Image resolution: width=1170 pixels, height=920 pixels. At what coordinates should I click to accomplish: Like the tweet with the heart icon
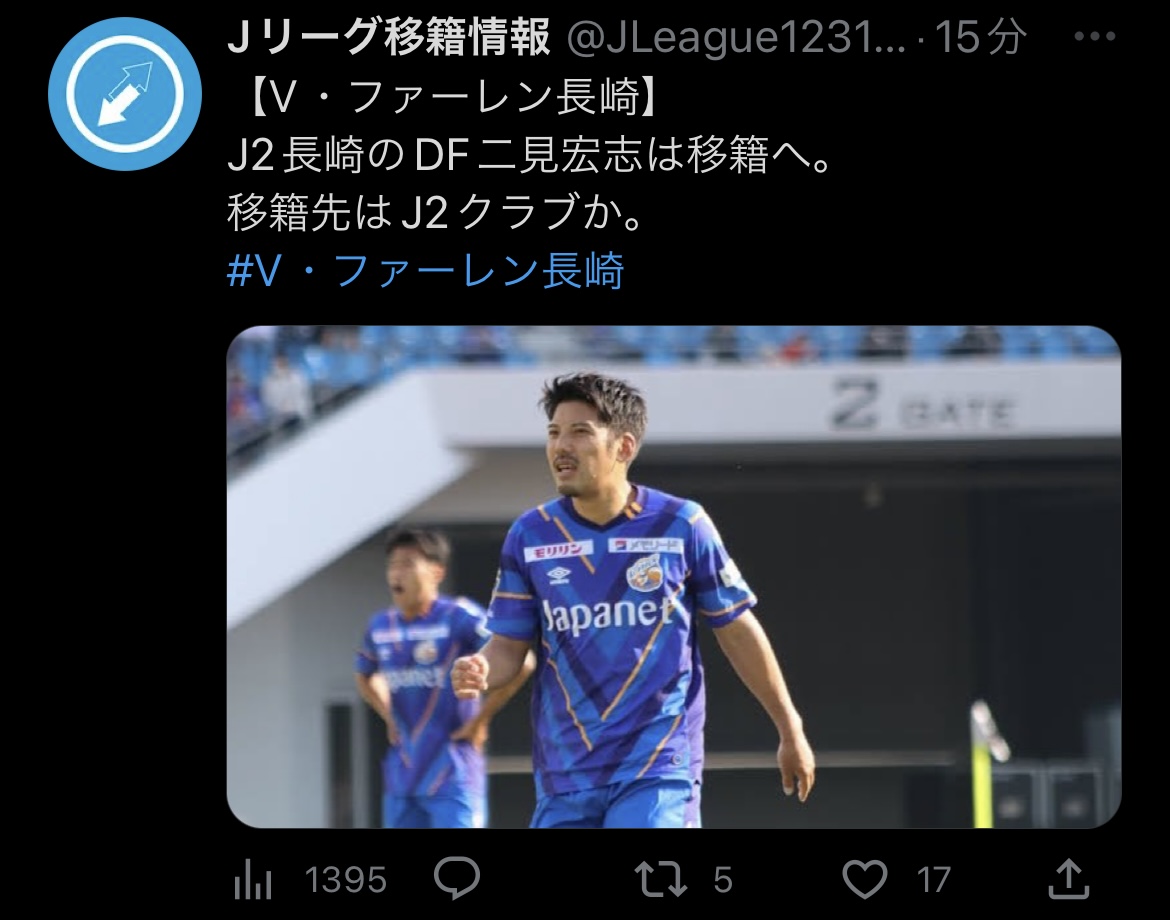[866, 879]
